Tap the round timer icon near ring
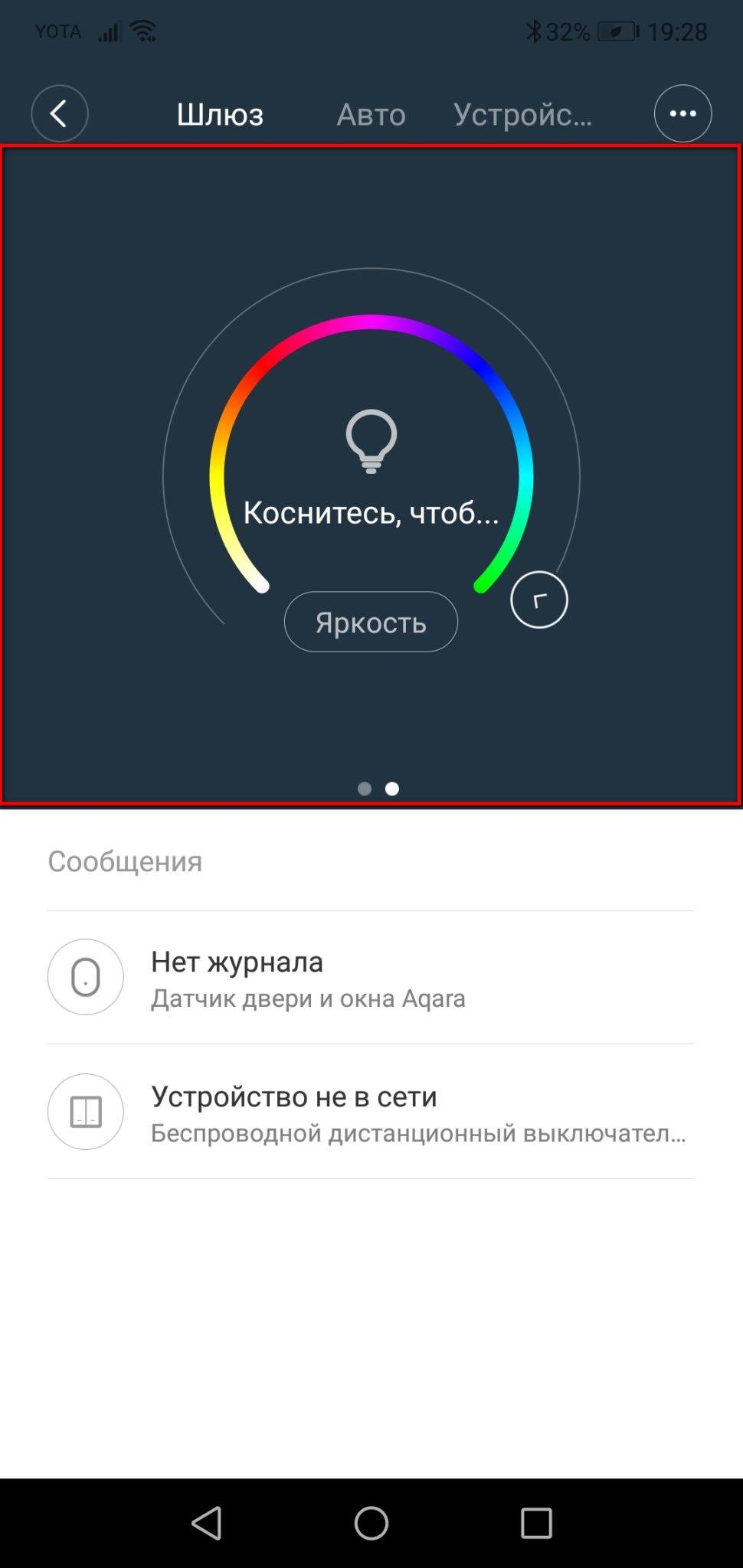Screen dimensions: 743x1568 (x=539, y=599)
